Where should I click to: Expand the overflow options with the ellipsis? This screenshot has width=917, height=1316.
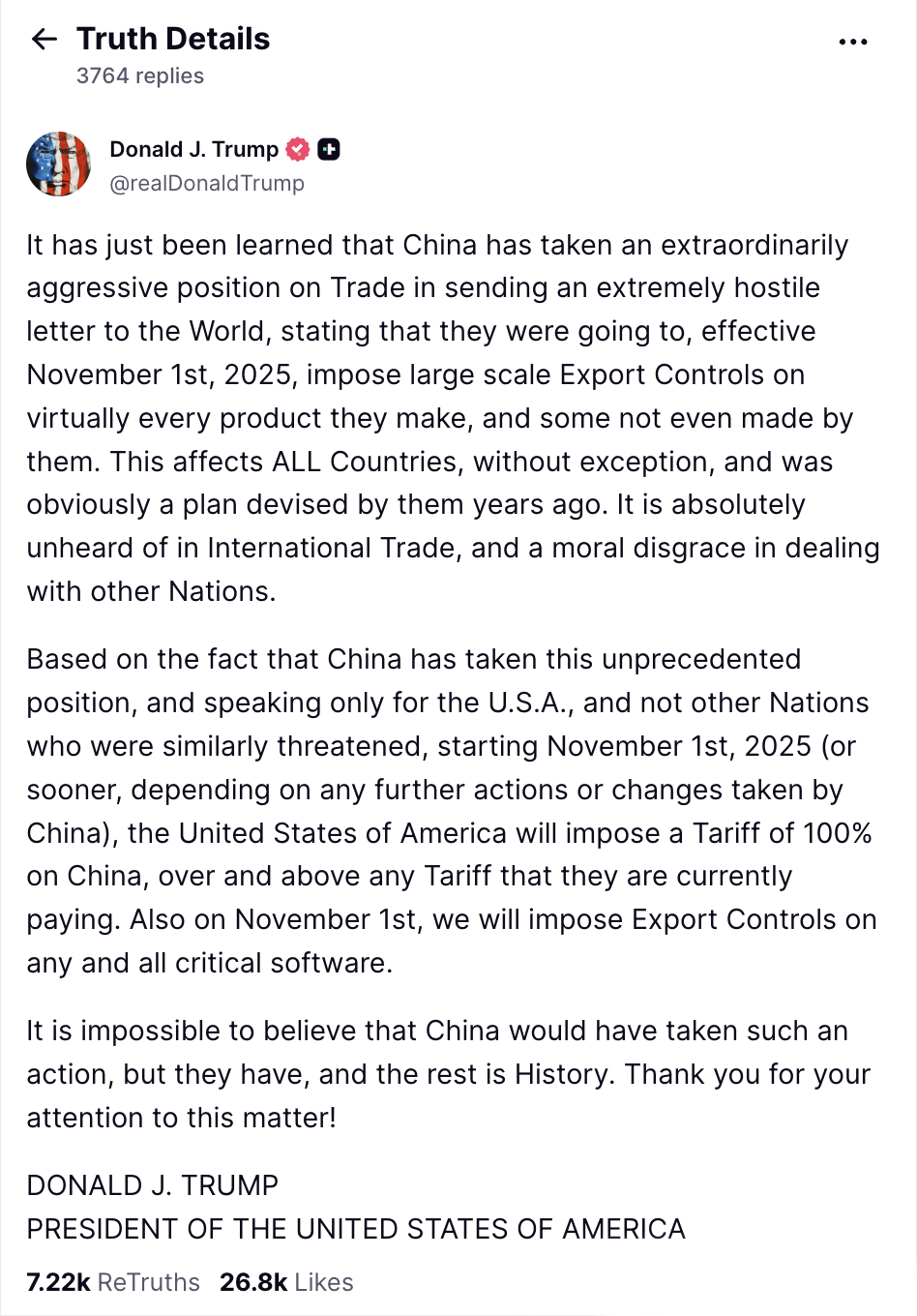click(x=854, y=40)
